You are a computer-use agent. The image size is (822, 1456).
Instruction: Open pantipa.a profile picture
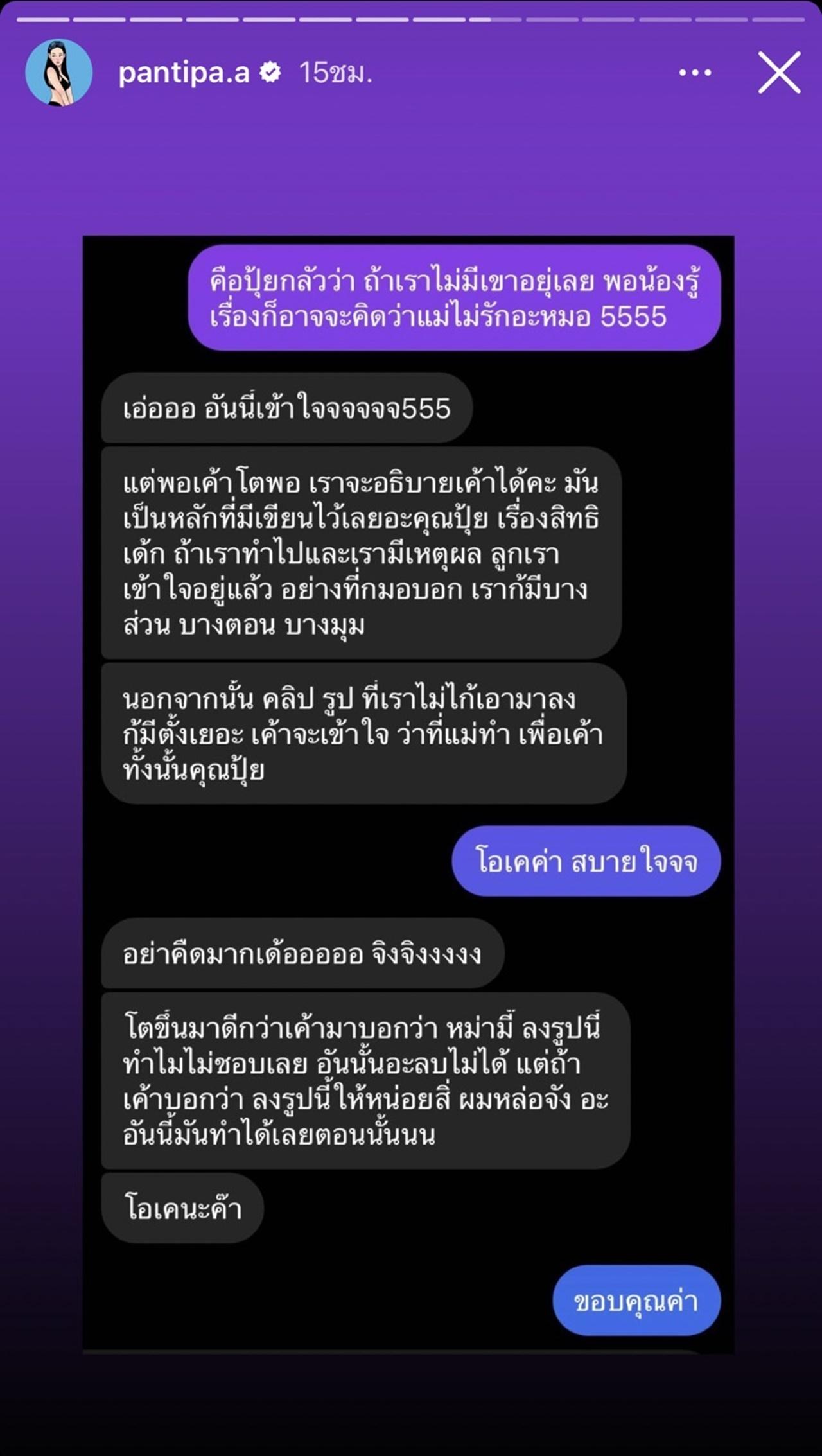pos(58,73)
